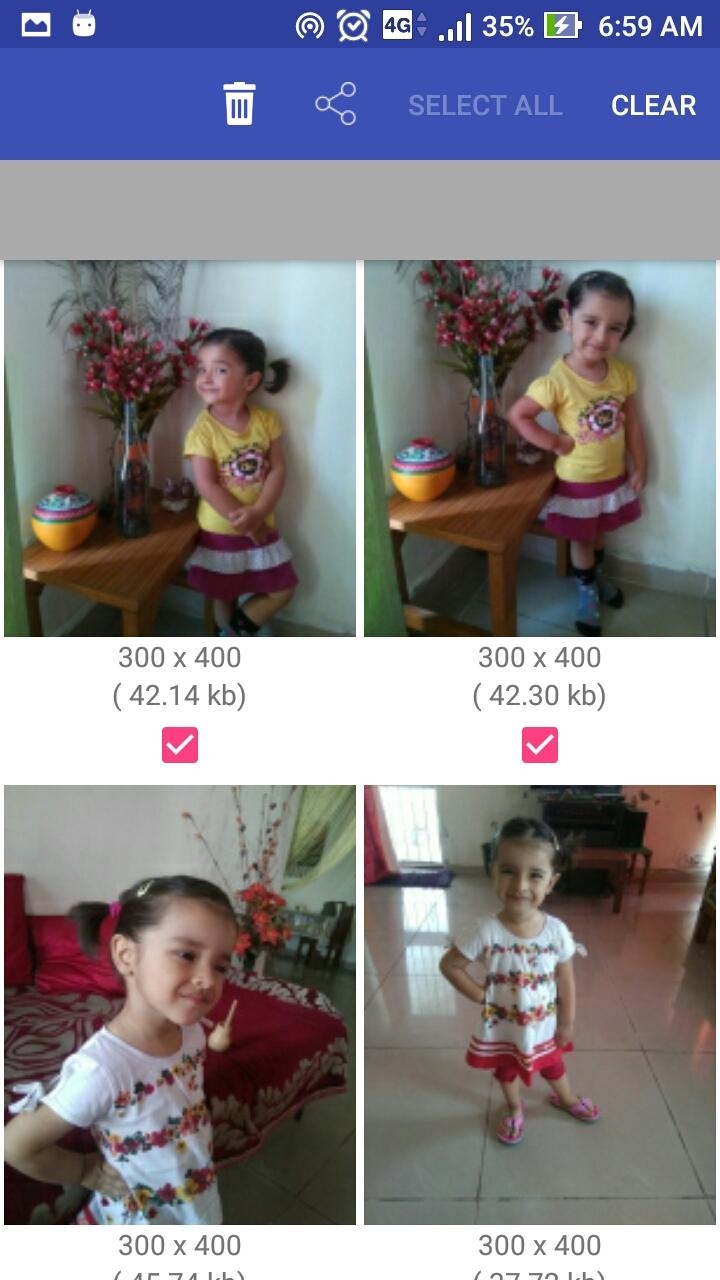The image size is (720, 1280).
Task: Open photo of girl standing on tiles
Action: (540, 1004)
